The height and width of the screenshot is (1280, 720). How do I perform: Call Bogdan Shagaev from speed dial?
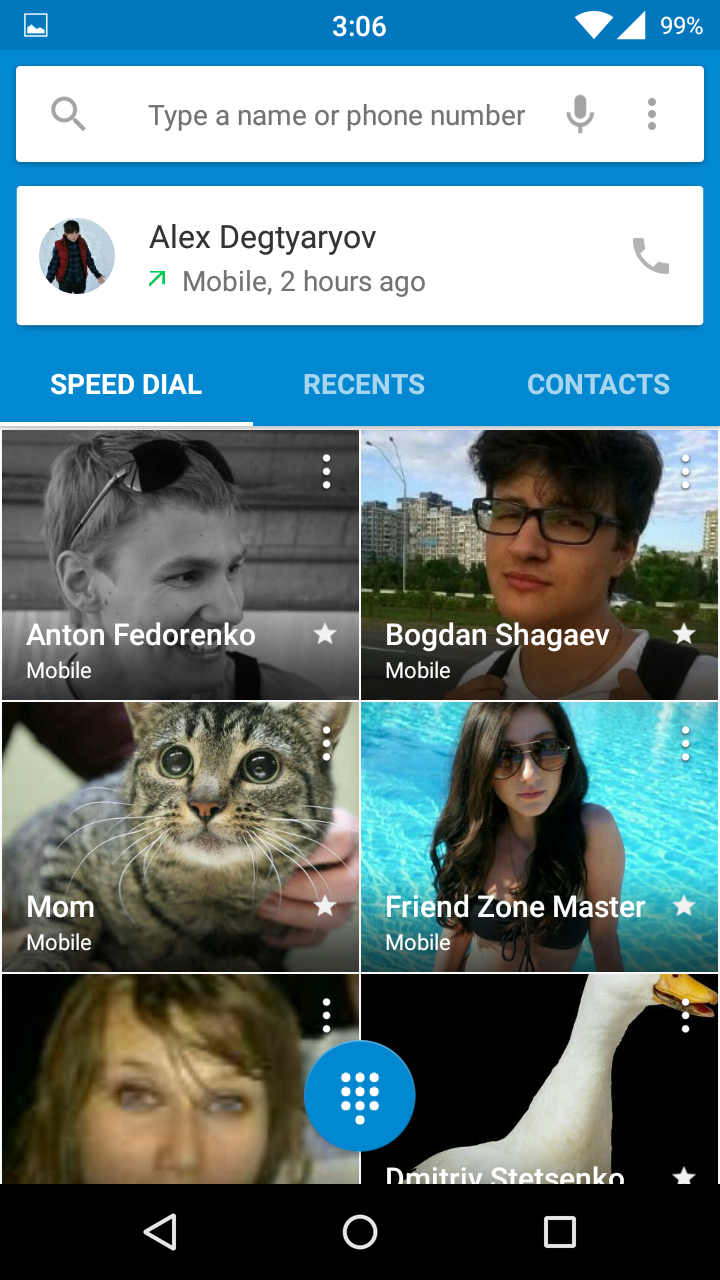tap(539, 565)
